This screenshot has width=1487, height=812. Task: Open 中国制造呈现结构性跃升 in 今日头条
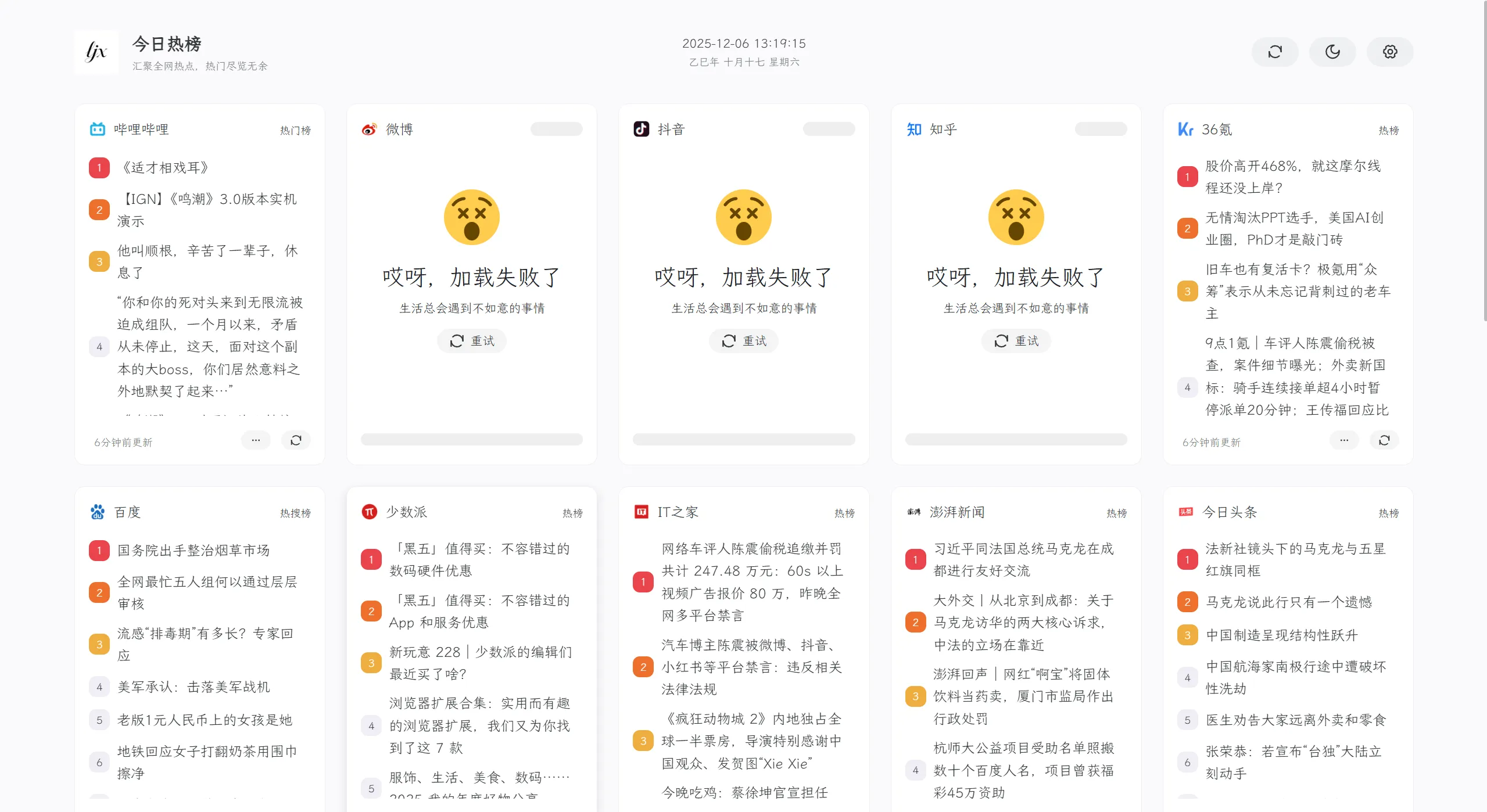point(1281,635)
